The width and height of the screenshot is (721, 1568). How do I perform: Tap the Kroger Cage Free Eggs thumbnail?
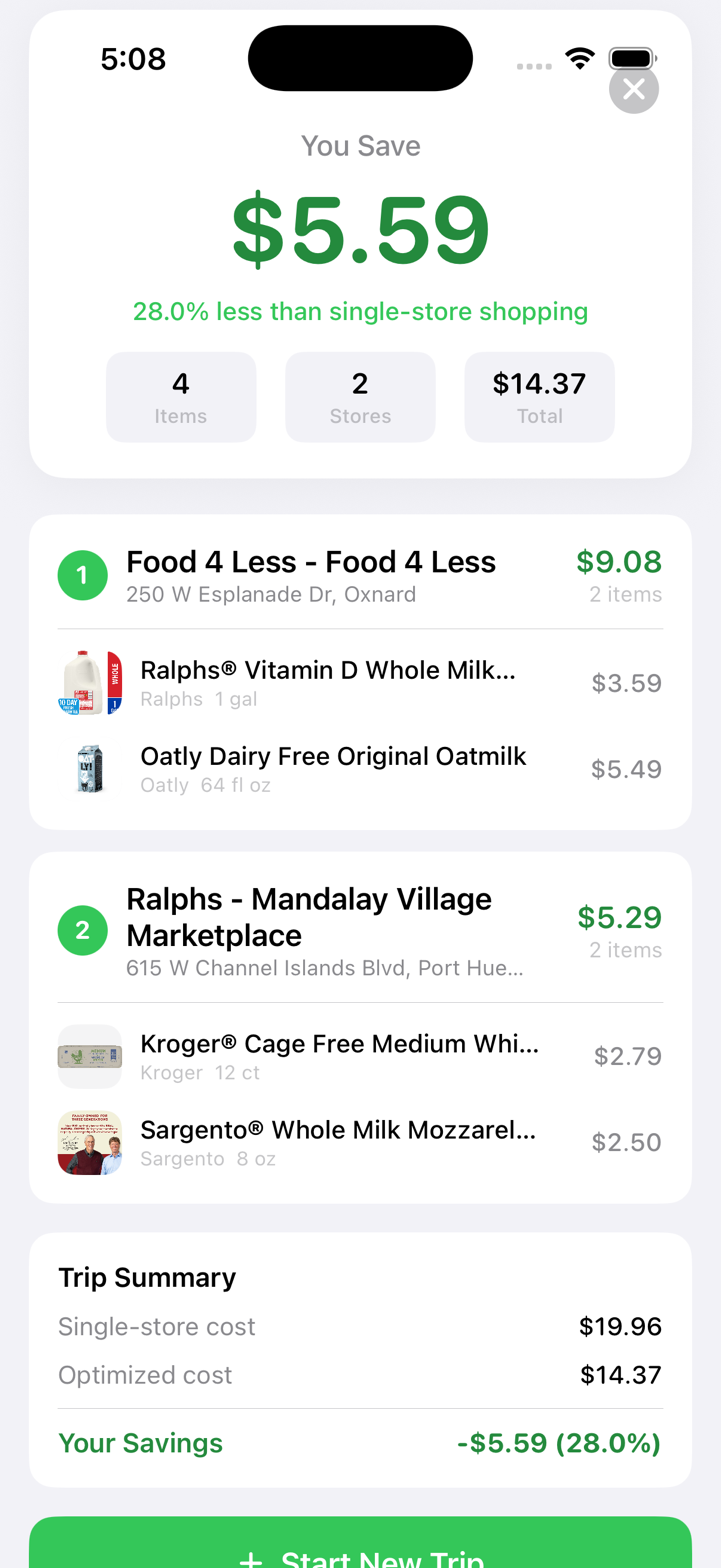tap(89, 1056)
